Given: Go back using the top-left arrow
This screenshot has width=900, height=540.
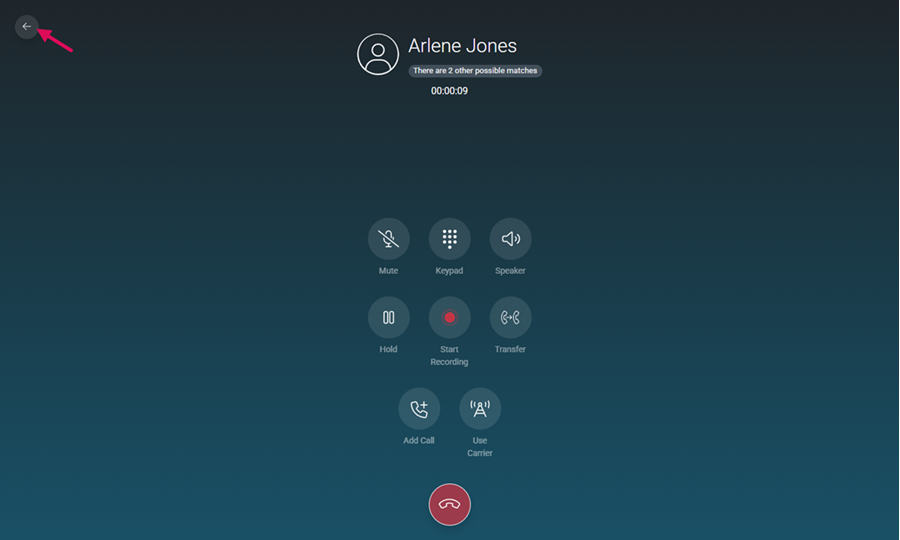Looking at the screenshot, I should tap(27, 26).
